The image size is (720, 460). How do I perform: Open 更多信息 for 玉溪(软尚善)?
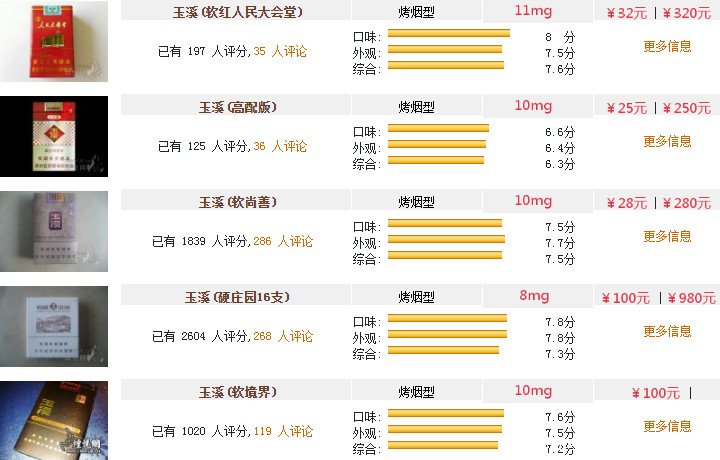(667, 236)
